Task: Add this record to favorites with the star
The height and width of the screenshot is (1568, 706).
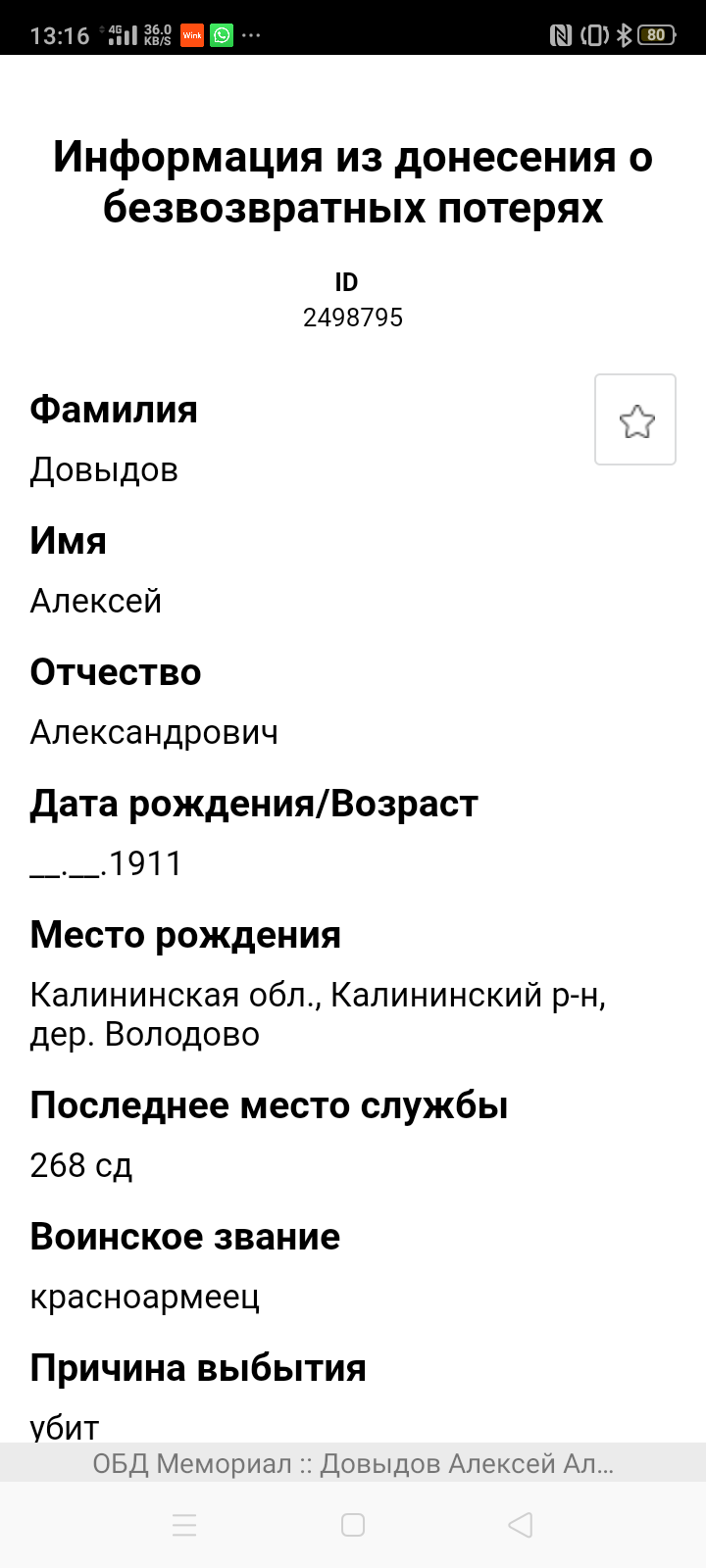Action: (635, 419)
